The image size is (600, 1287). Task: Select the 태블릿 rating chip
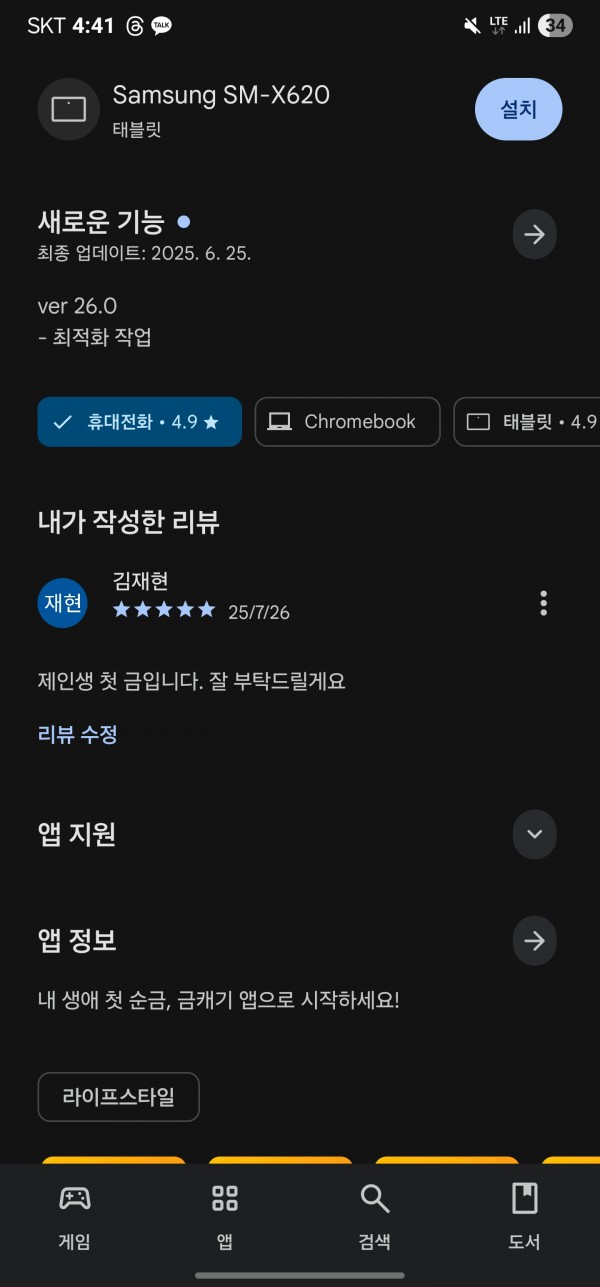pyautogui.click(x=527, y=422)
